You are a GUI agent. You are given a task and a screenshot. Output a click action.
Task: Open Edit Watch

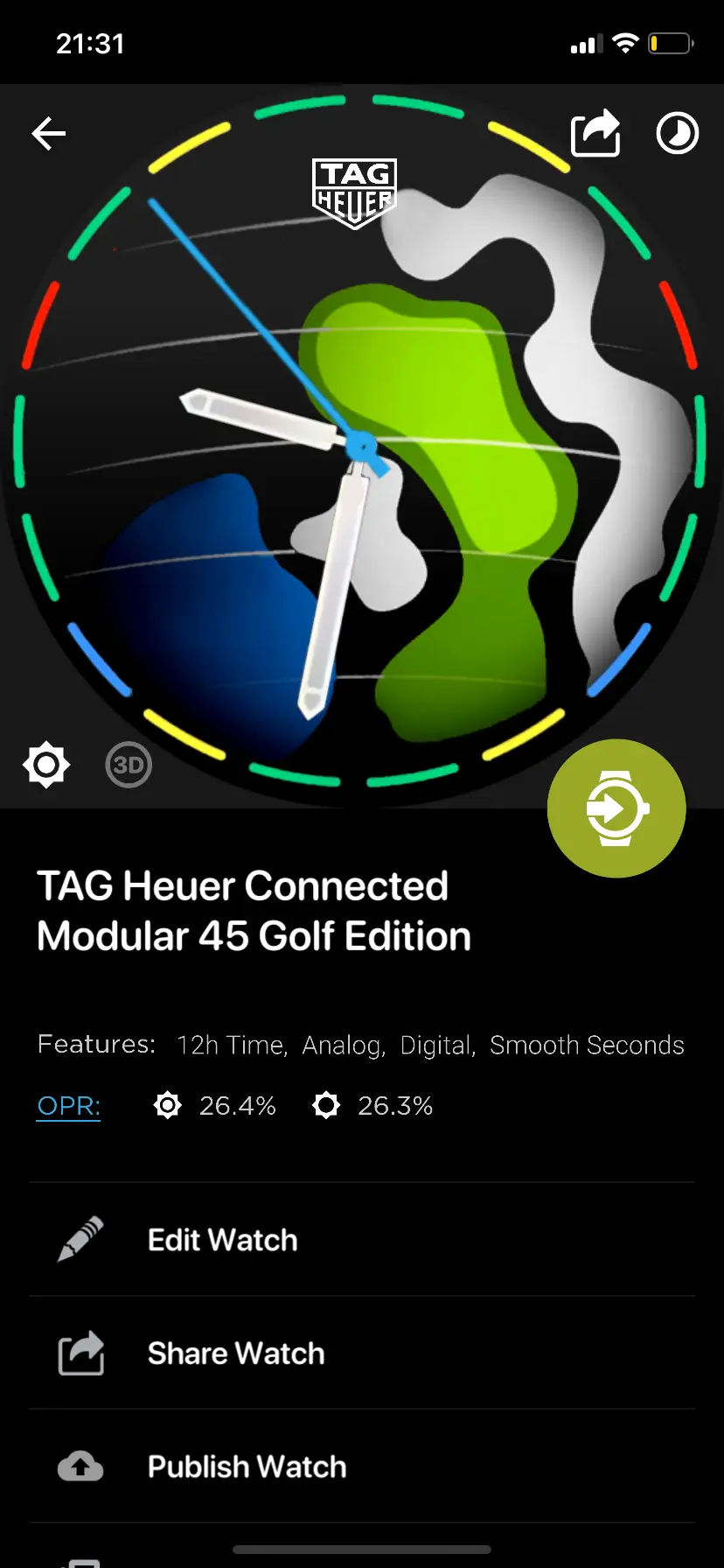(362, 1240)
